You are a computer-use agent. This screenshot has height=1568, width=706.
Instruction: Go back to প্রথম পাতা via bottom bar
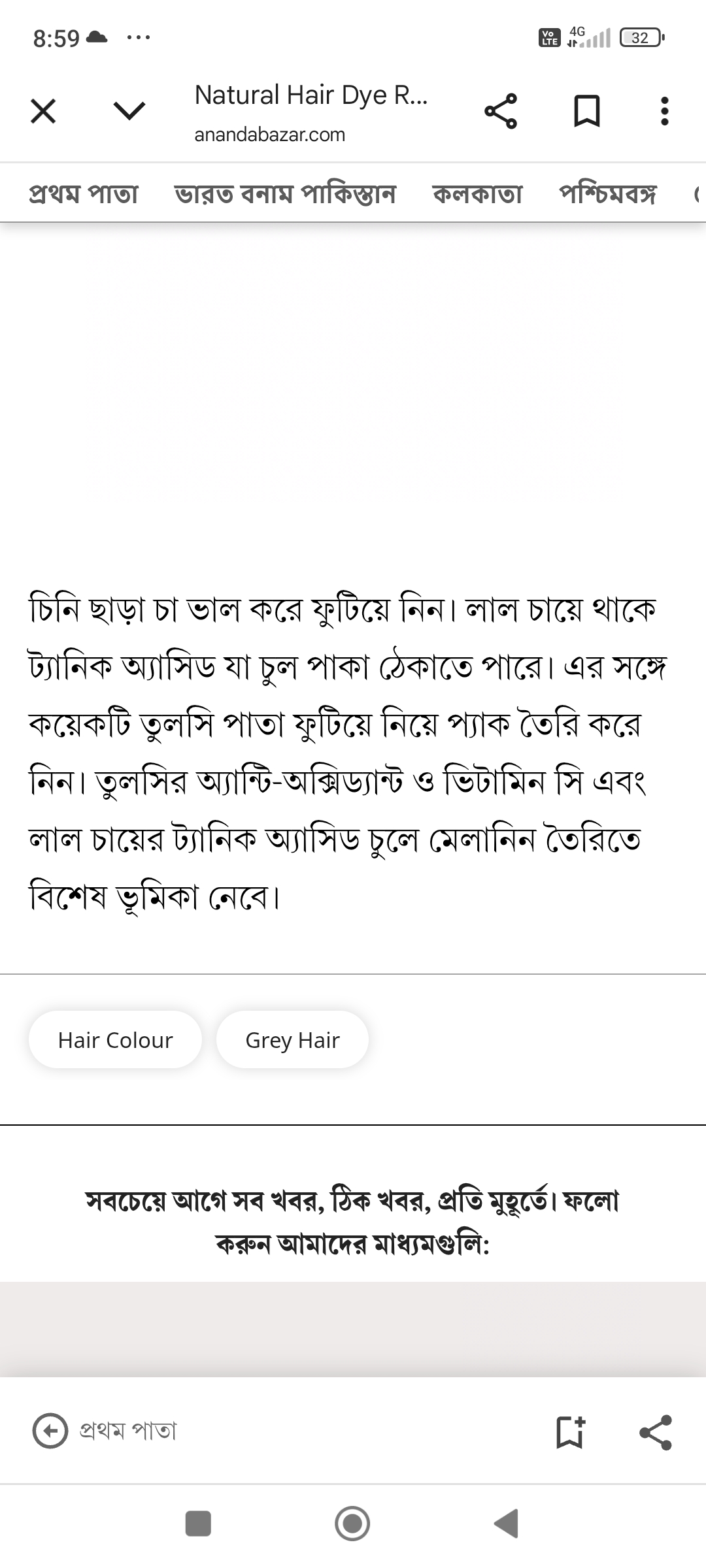click(105, 1431)
